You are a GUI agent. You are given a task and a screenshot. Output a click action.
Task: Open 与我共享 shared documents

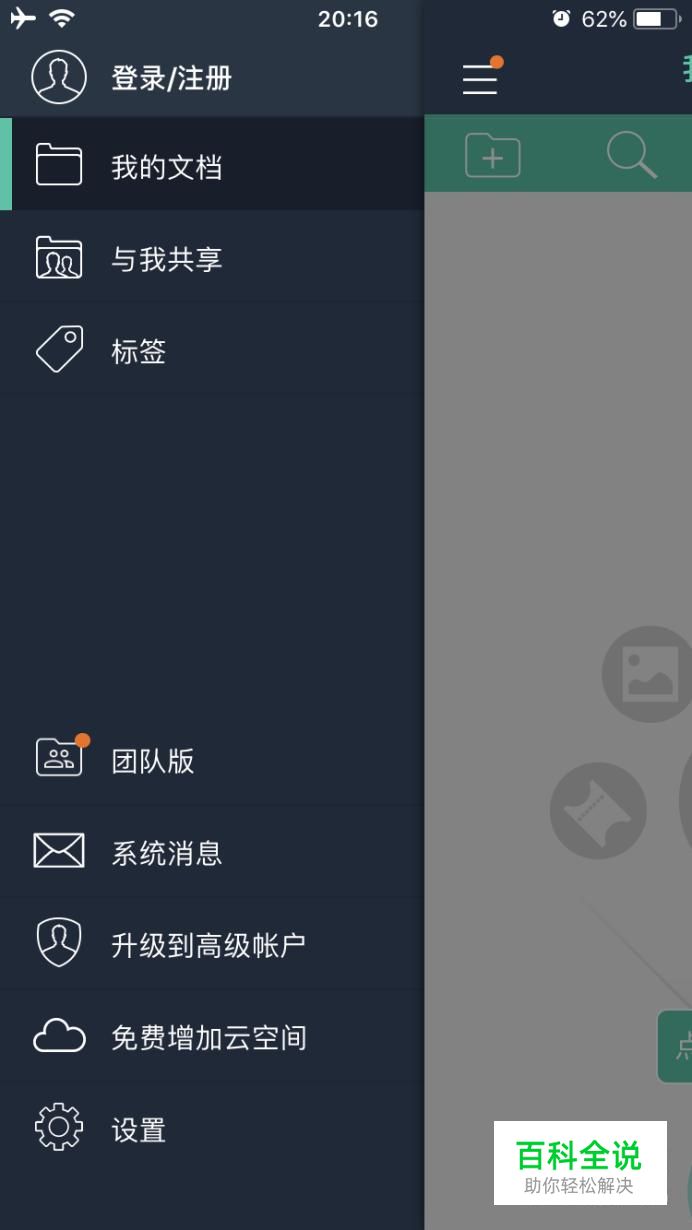click(x=166, y=259)
